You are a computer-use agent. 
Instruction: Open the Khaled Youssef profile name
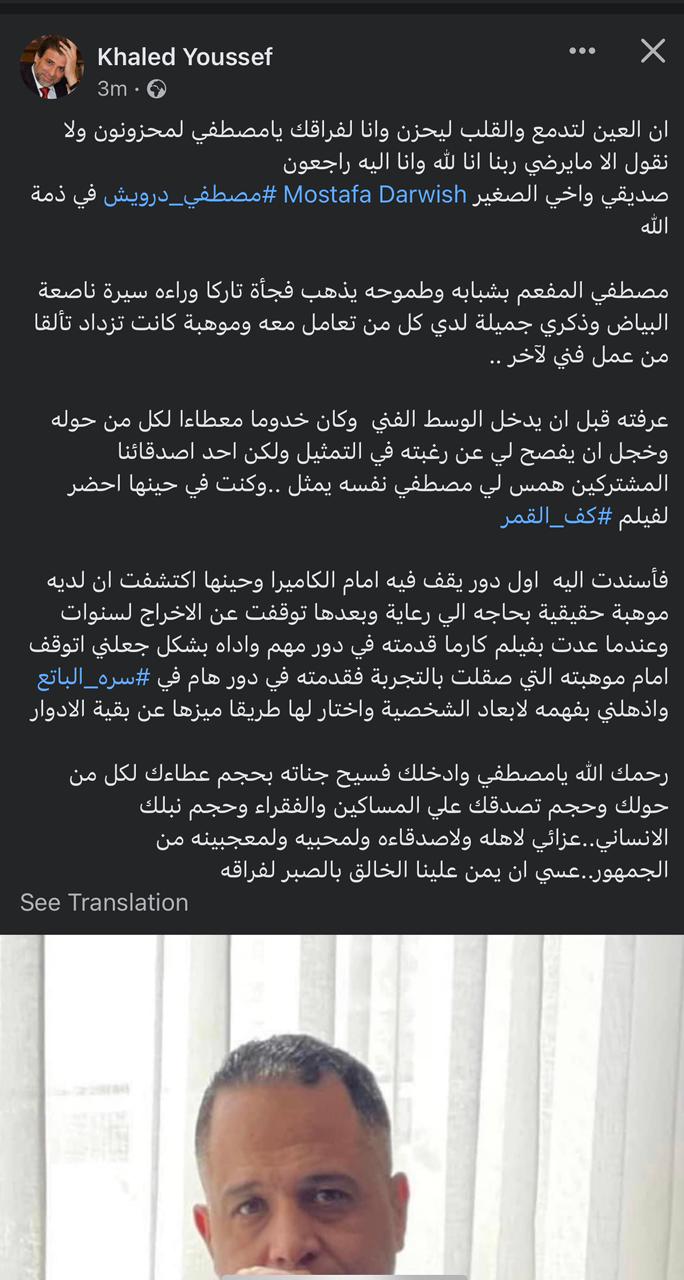pos(185,57)
